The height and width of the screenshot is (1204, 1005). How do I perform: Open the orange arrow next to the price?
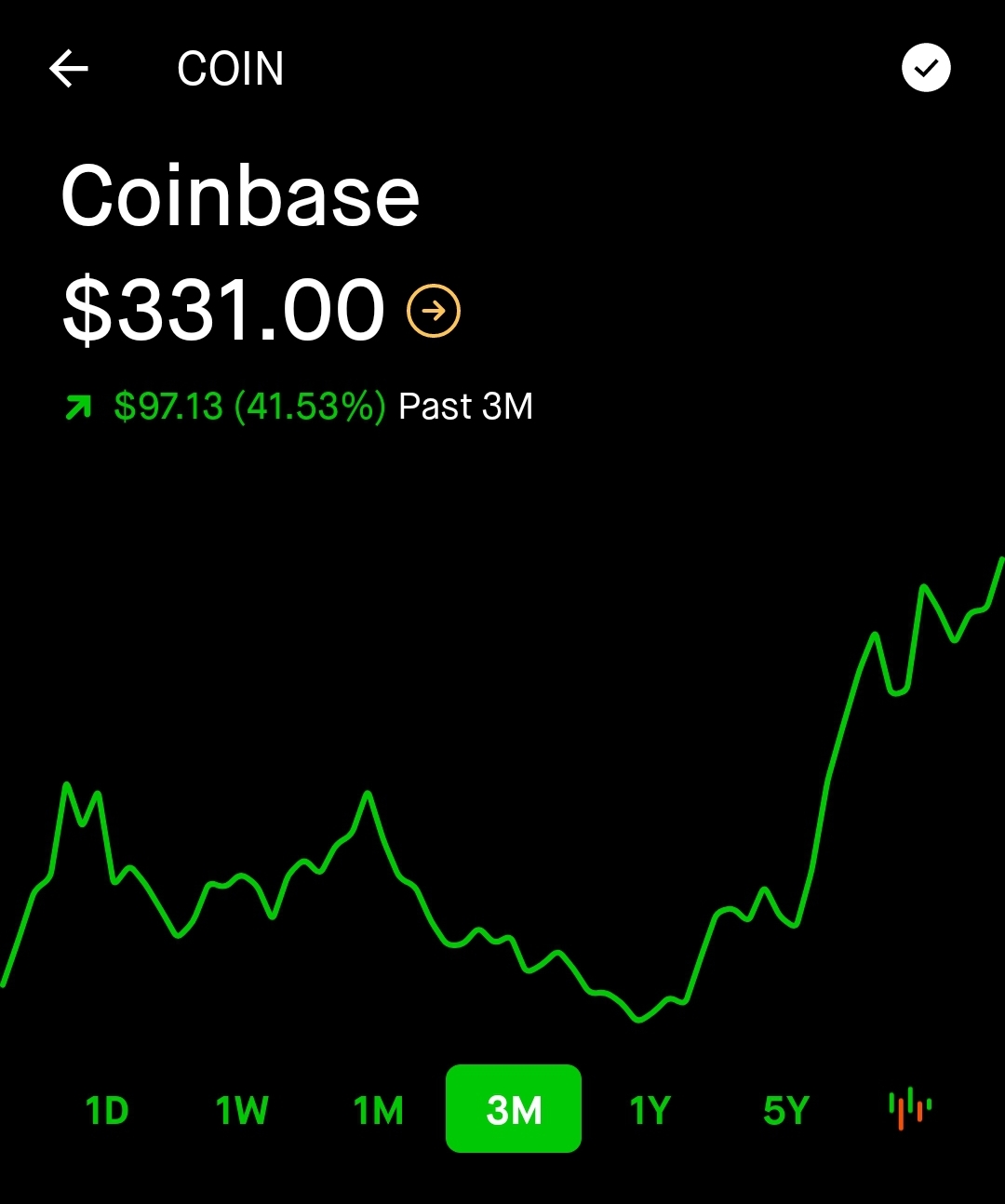click(x=434, y=311)
